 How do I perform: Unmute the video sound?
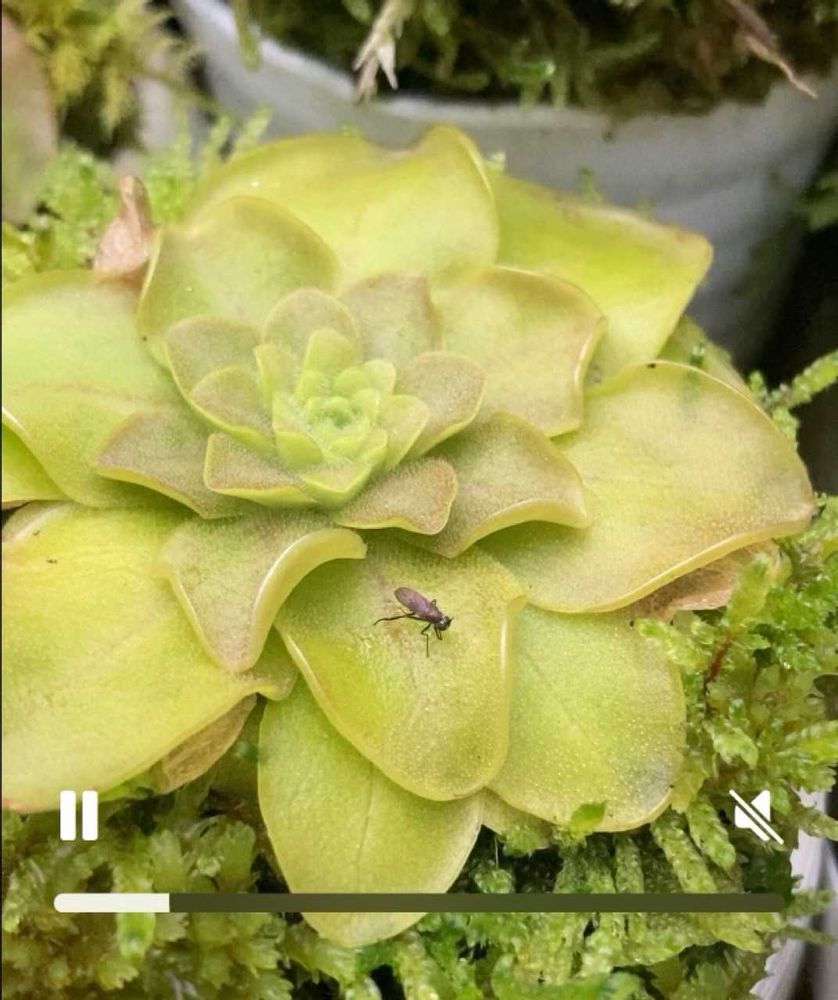pos(756,816)
